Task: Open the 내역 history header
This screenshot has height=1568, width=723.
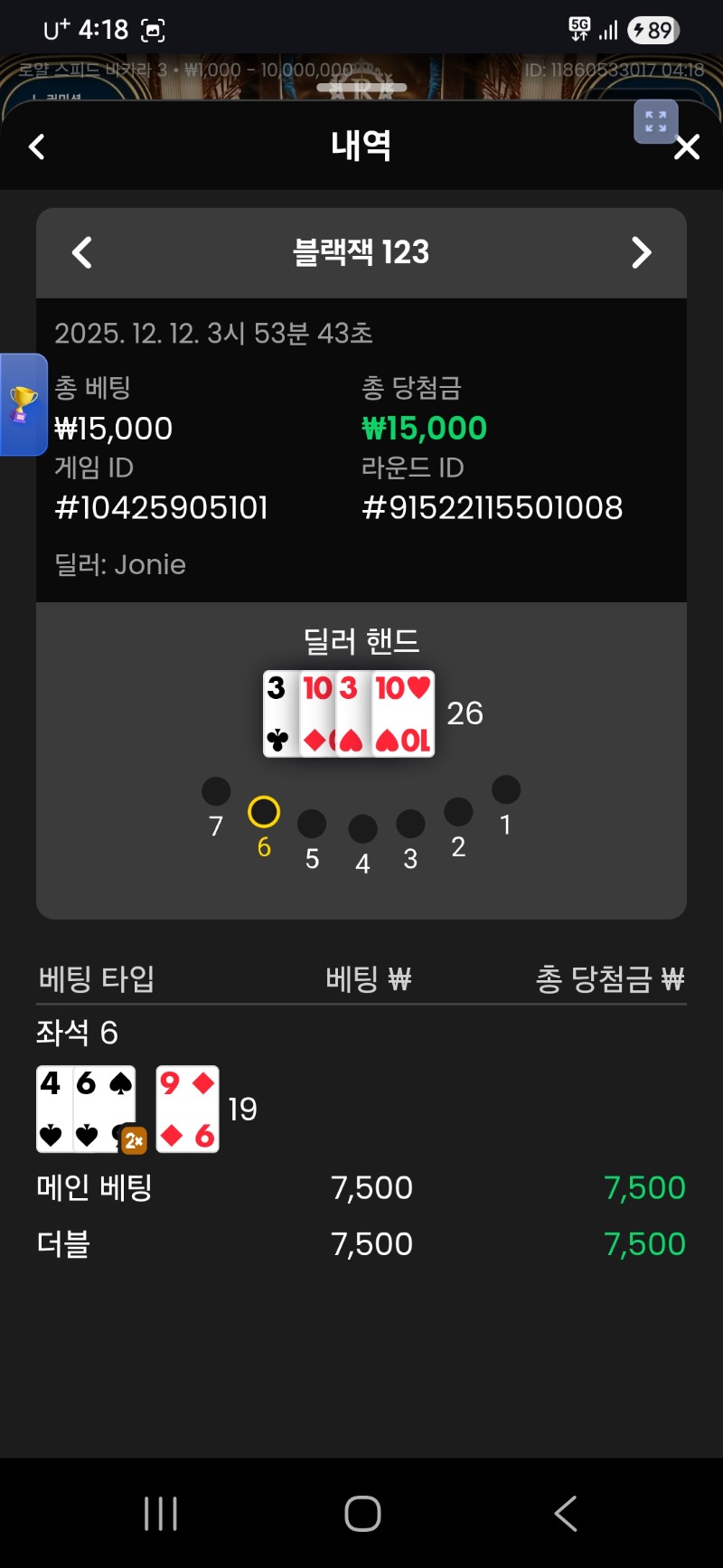Action: click(361, 146)
